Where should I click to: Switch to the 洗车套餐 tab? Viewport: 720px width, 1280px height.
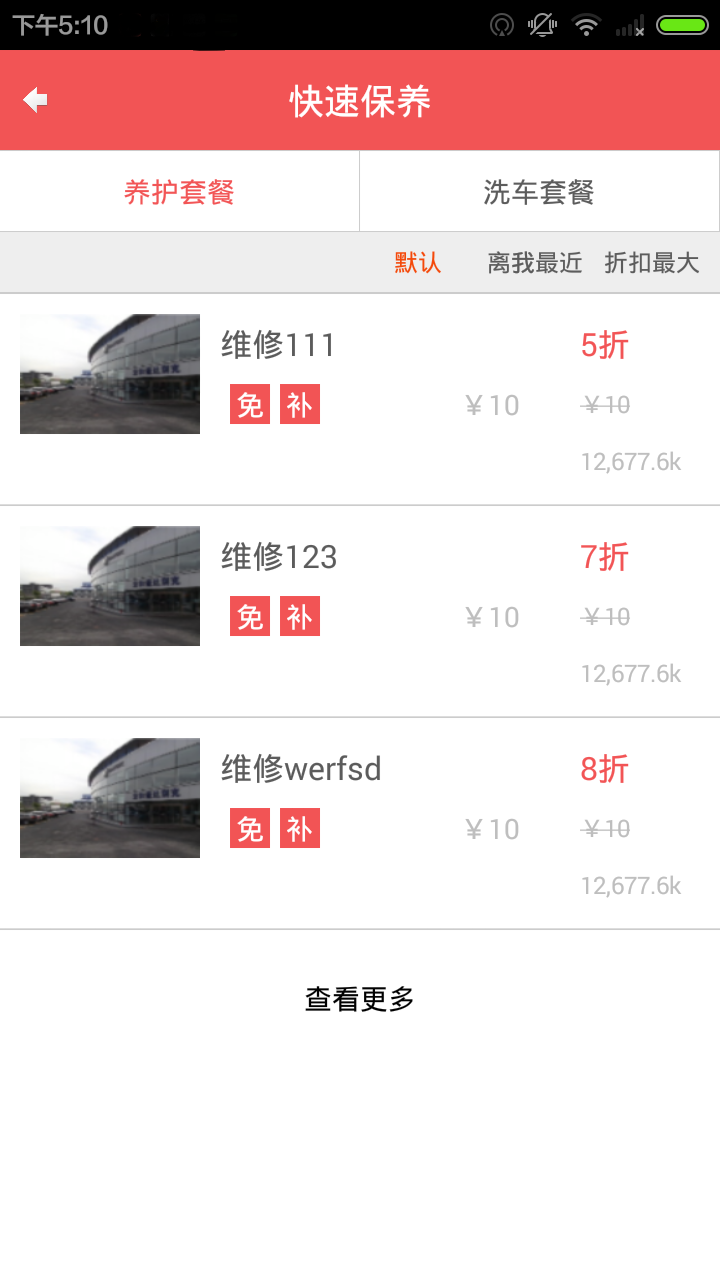pyautogui.click(x=539, y=191)
